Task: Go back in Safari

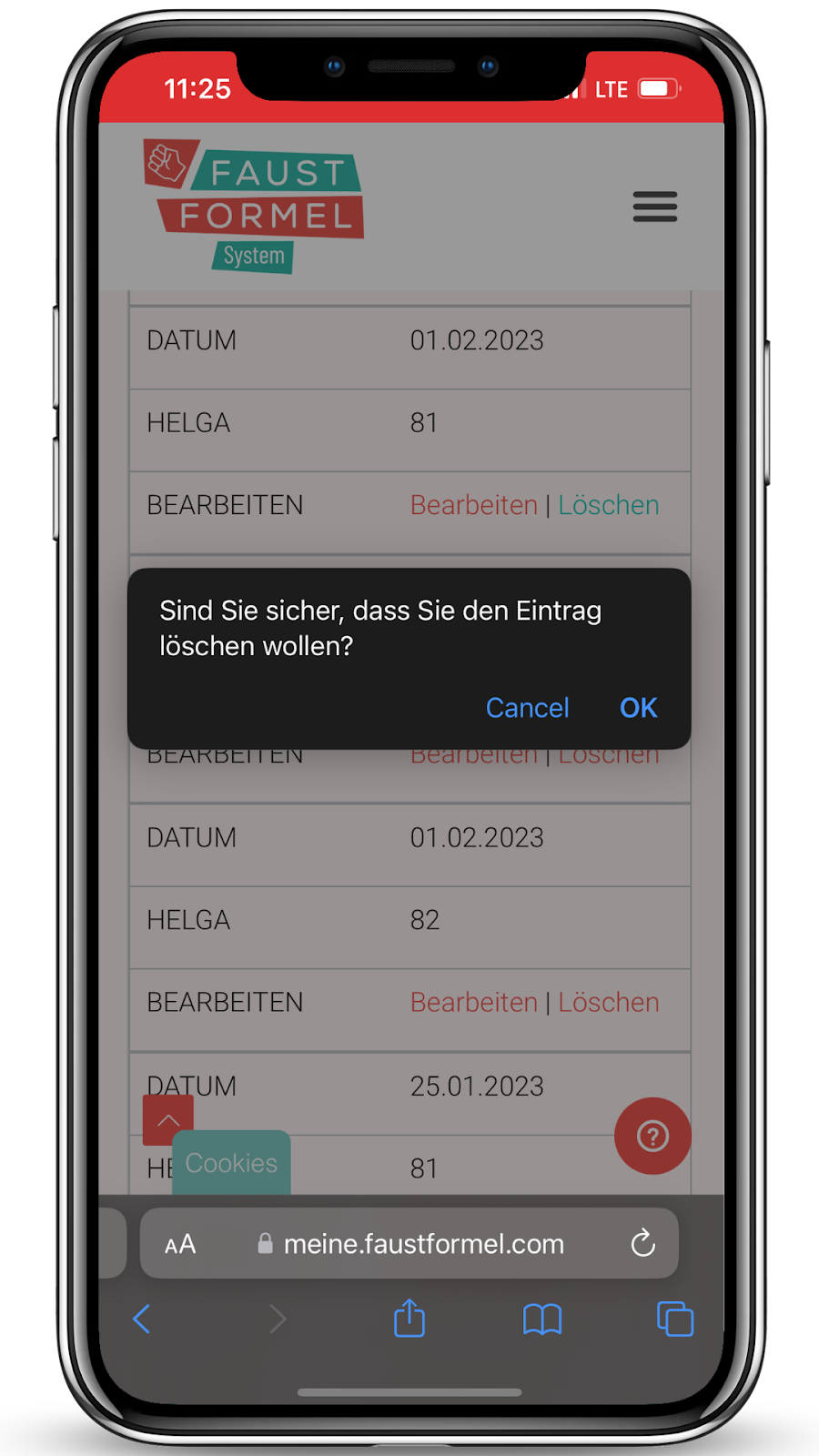Action: pos(142,1319)
